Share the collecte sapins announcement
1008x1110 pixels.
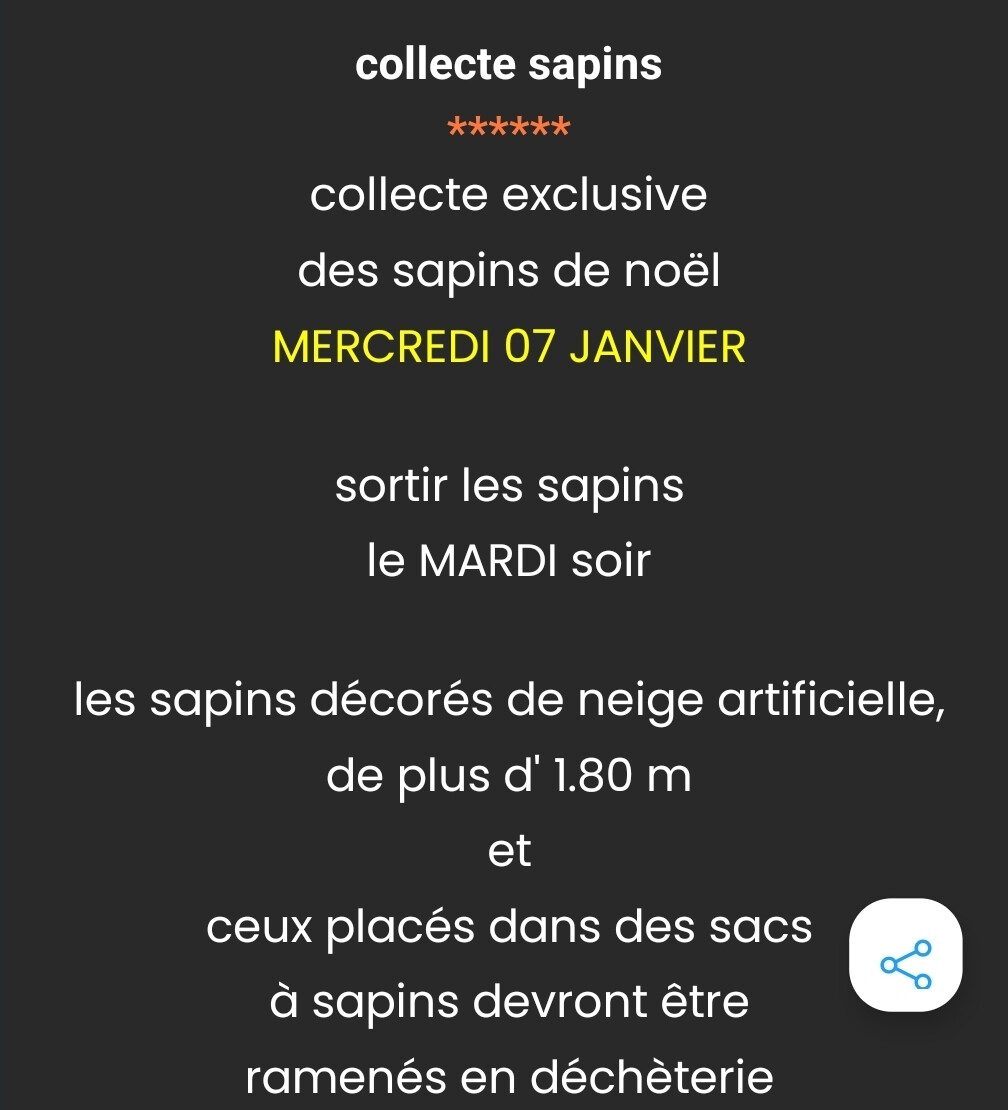[906, 956]
